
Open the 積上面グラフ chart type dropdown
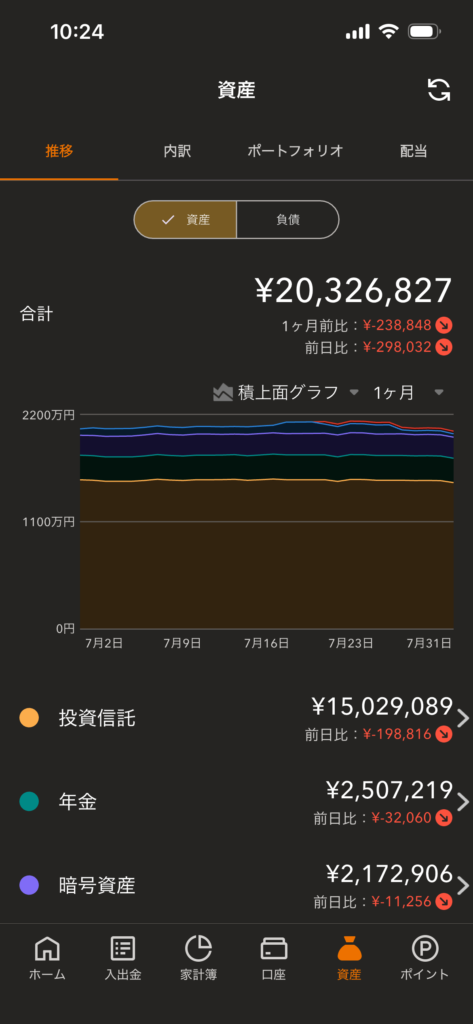[x=286, y=392]
